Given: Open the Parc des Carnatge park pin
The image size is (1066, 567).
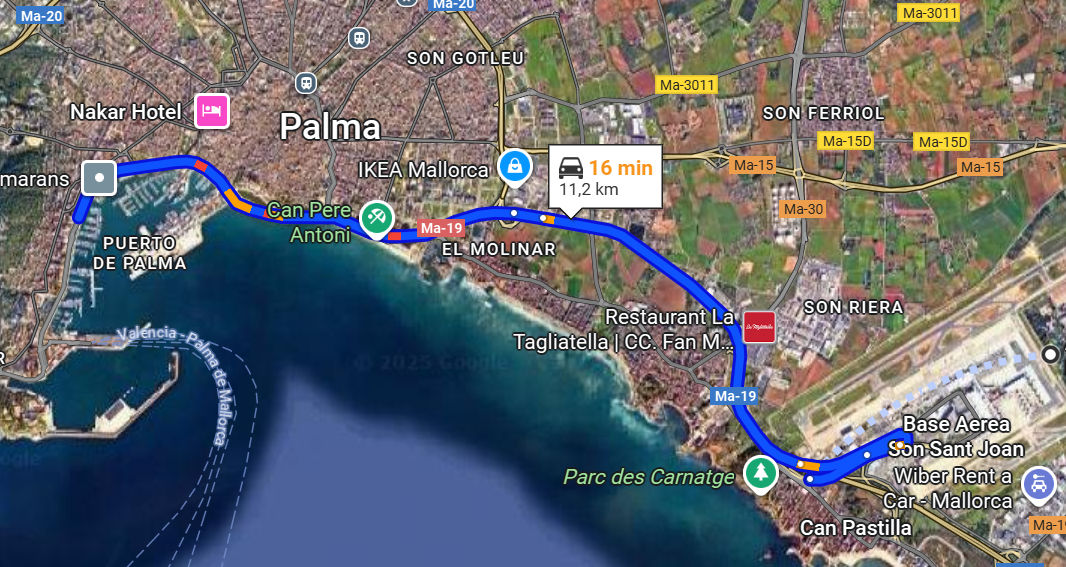Looking at the screenshot, I should coord(761,473).
